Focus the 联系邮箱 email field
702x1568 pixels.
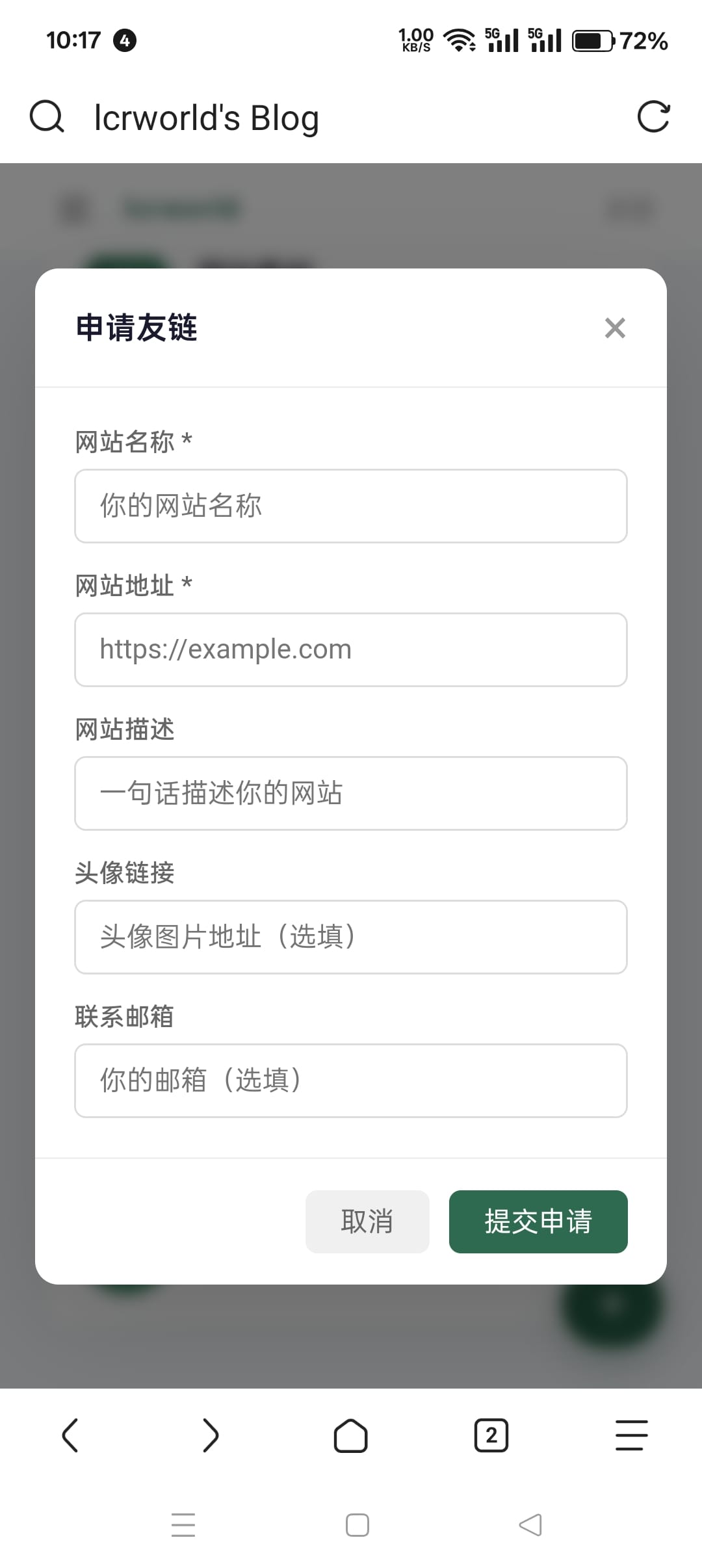[x=351, y=1080]
